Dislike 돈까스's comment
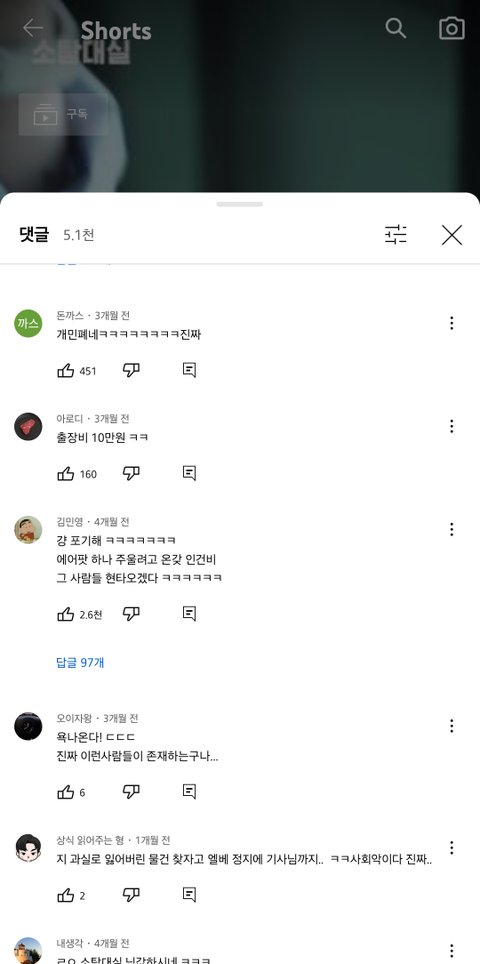Viewport: 480px width, 964px height. (x=131, y=370)
